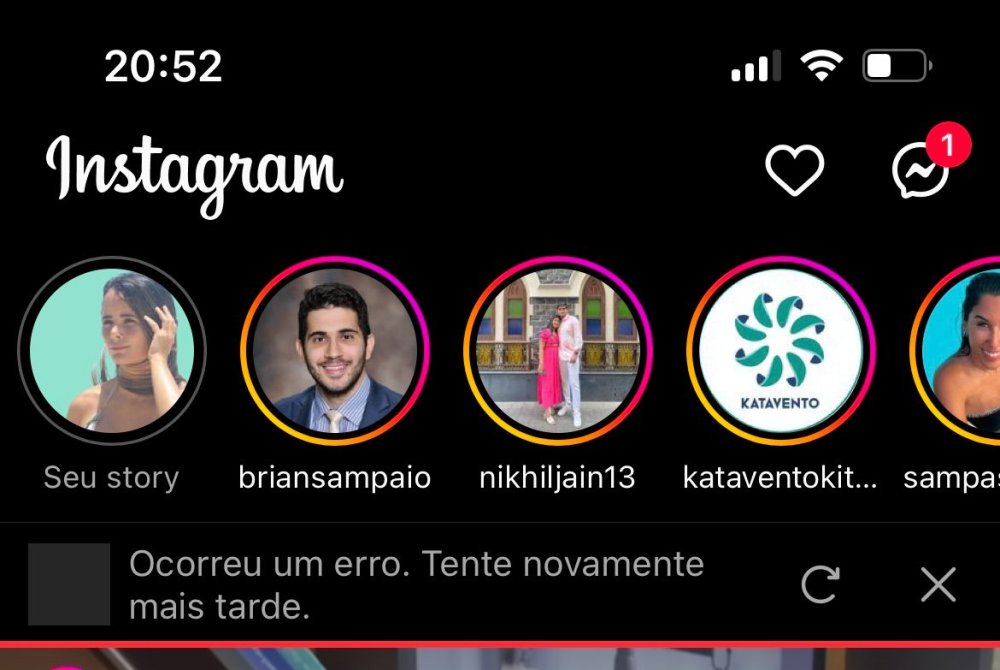View nikhiljain13's story
This screenshot has height=670, width=1000.
(x=558, y=351)
